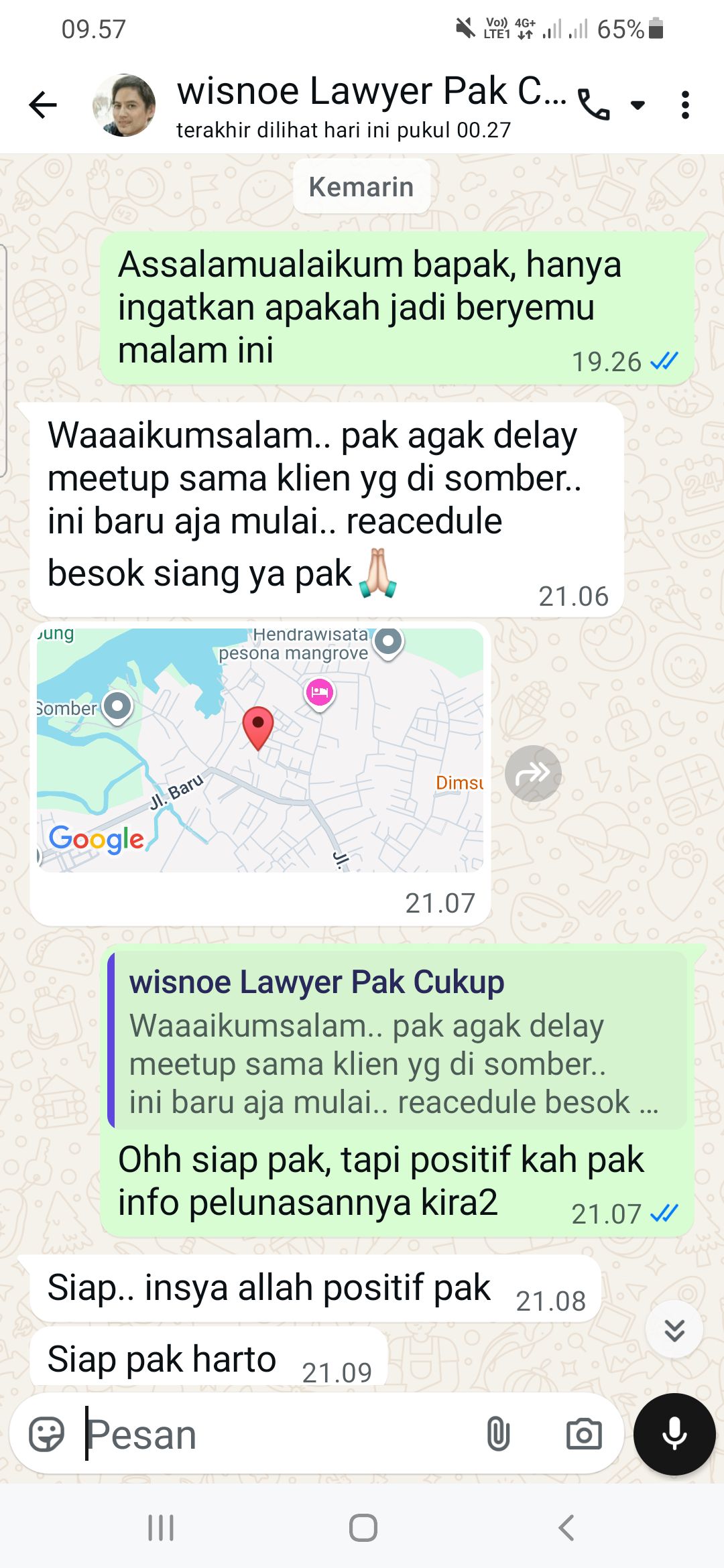Open the camera to send a photo
Screen dimensions: 724x1568
(x=584, y=1434)
